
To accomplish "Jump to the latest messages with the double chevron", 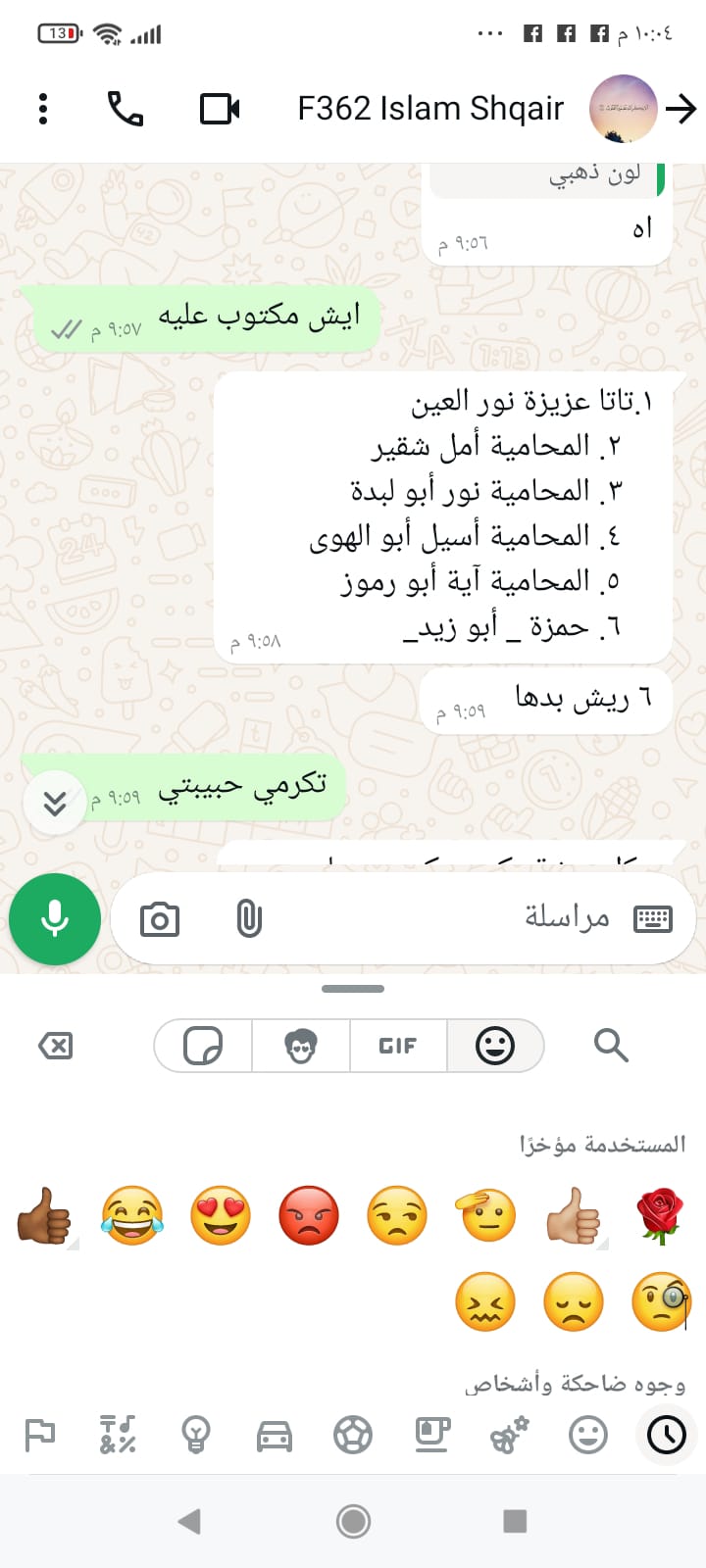I will click(55, 804).
